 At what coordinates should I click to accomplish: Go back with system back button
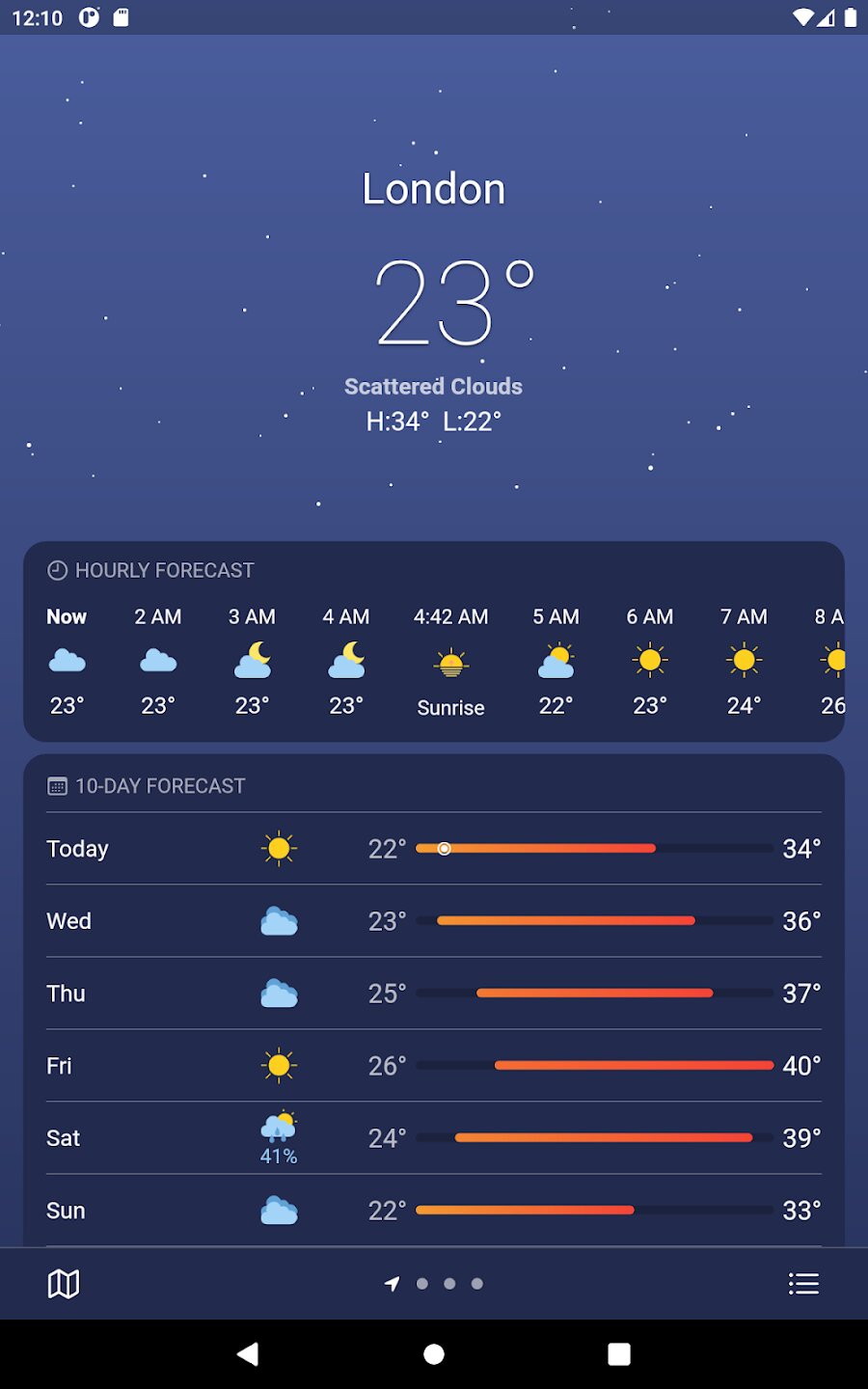248,1354
